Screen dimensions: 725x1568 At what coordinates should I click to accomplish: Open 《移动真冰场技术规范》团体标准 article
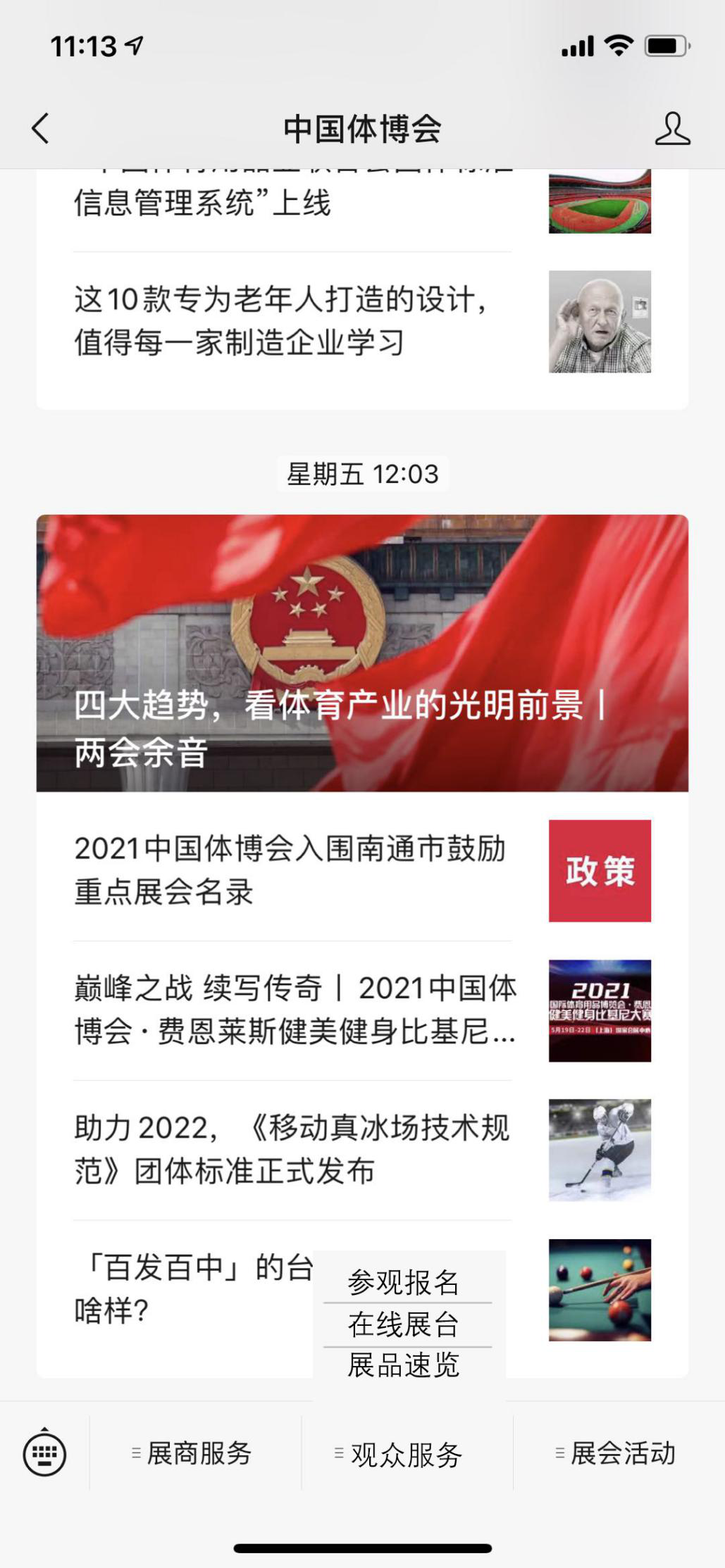coord(292,1149)
